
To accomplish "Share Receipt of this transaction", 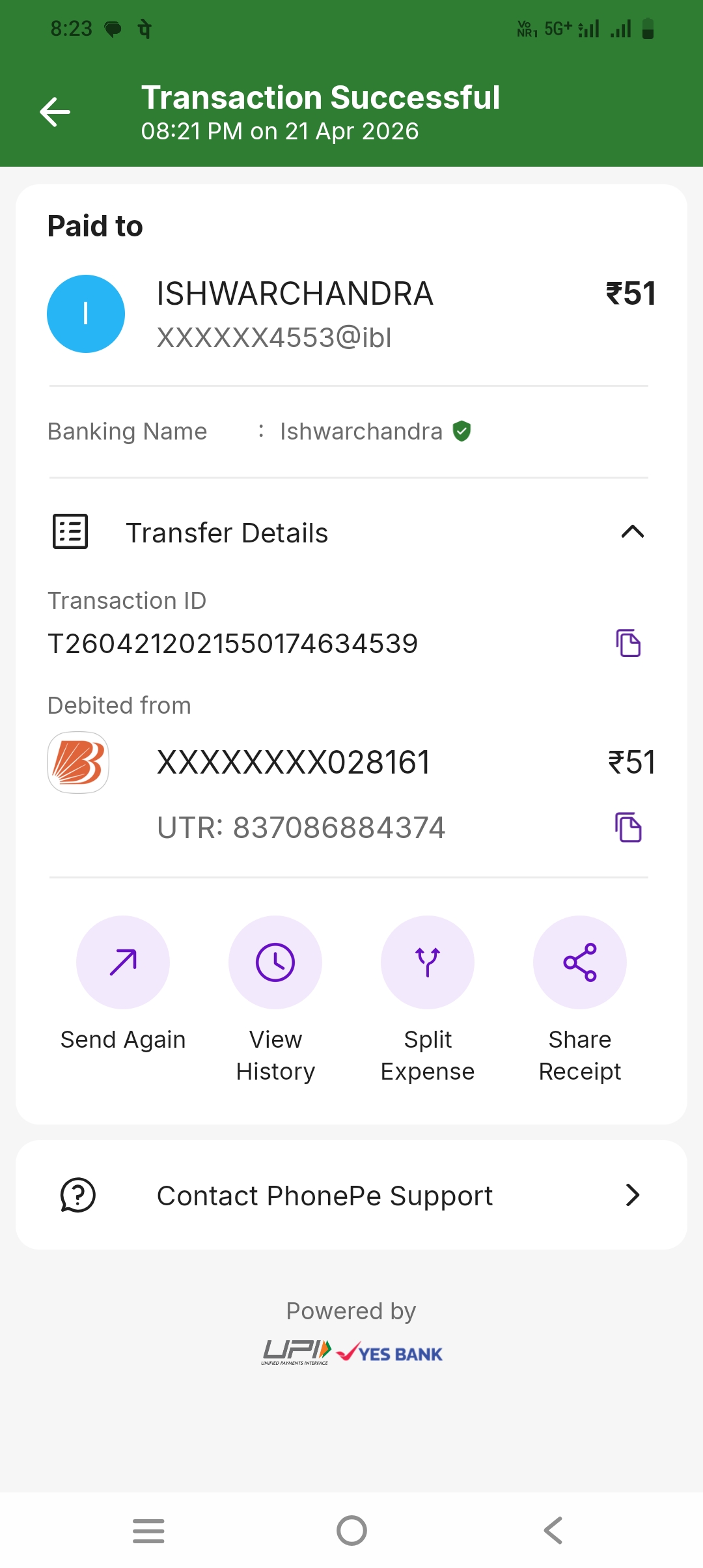I will [x=580, y=962].
